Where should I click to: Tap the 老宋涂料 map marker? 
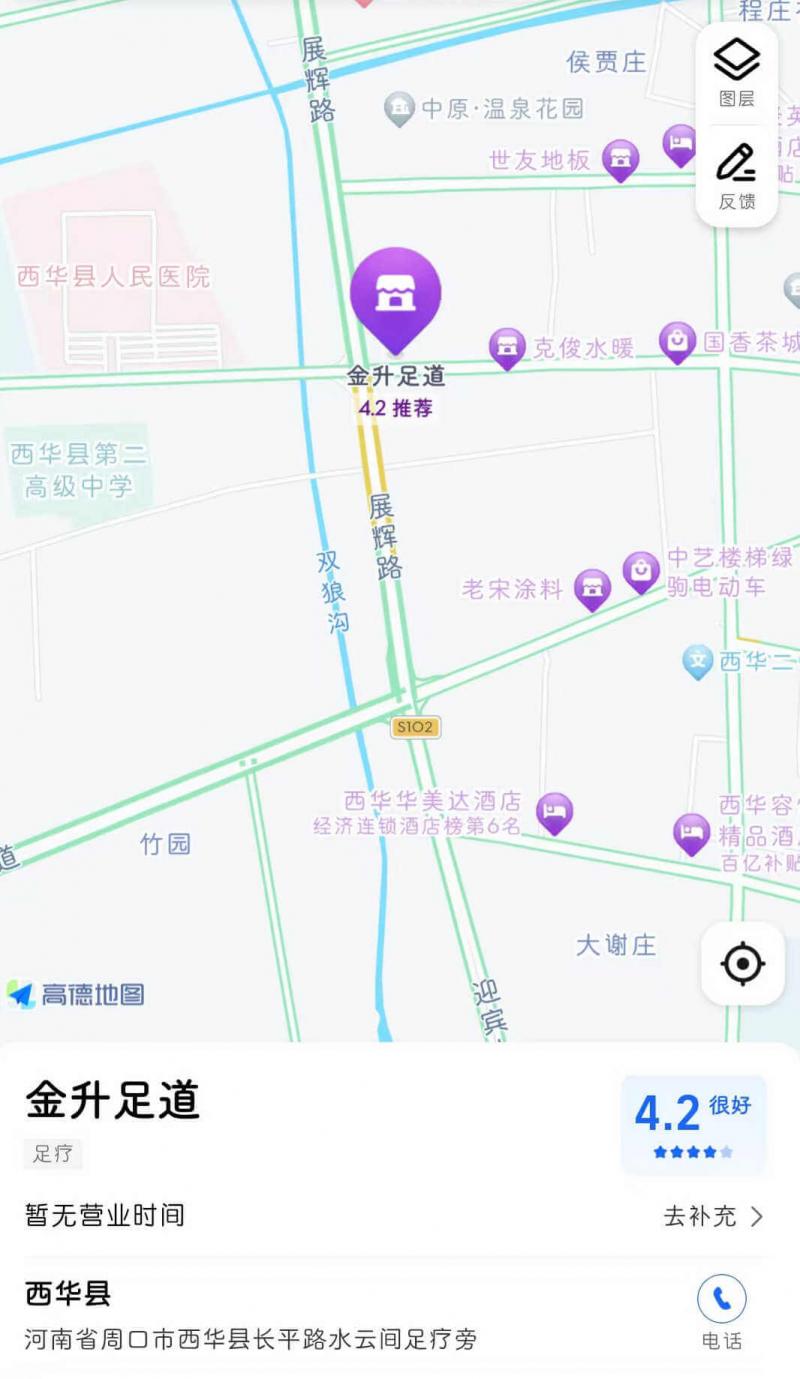coord(592,589)
